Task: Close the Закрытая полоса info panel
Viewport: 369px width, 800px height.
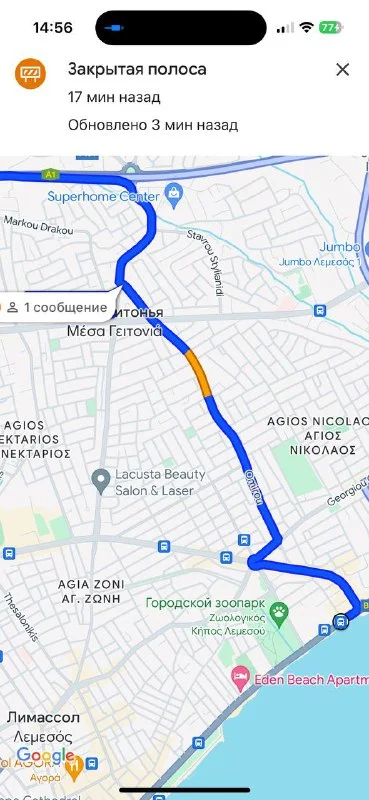Action: pos(342,70)
